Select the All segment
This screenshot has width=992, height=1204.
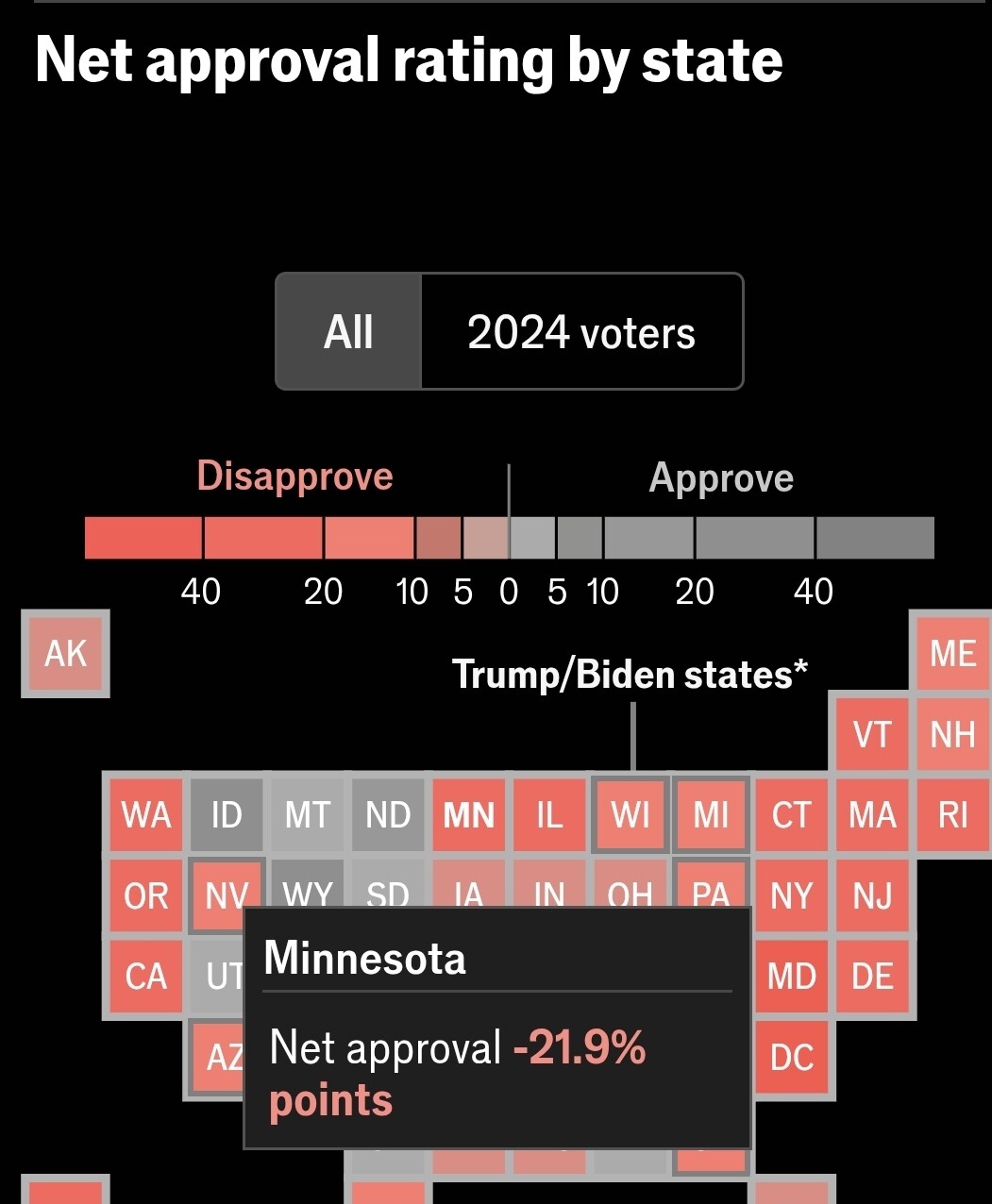[348, 332]
